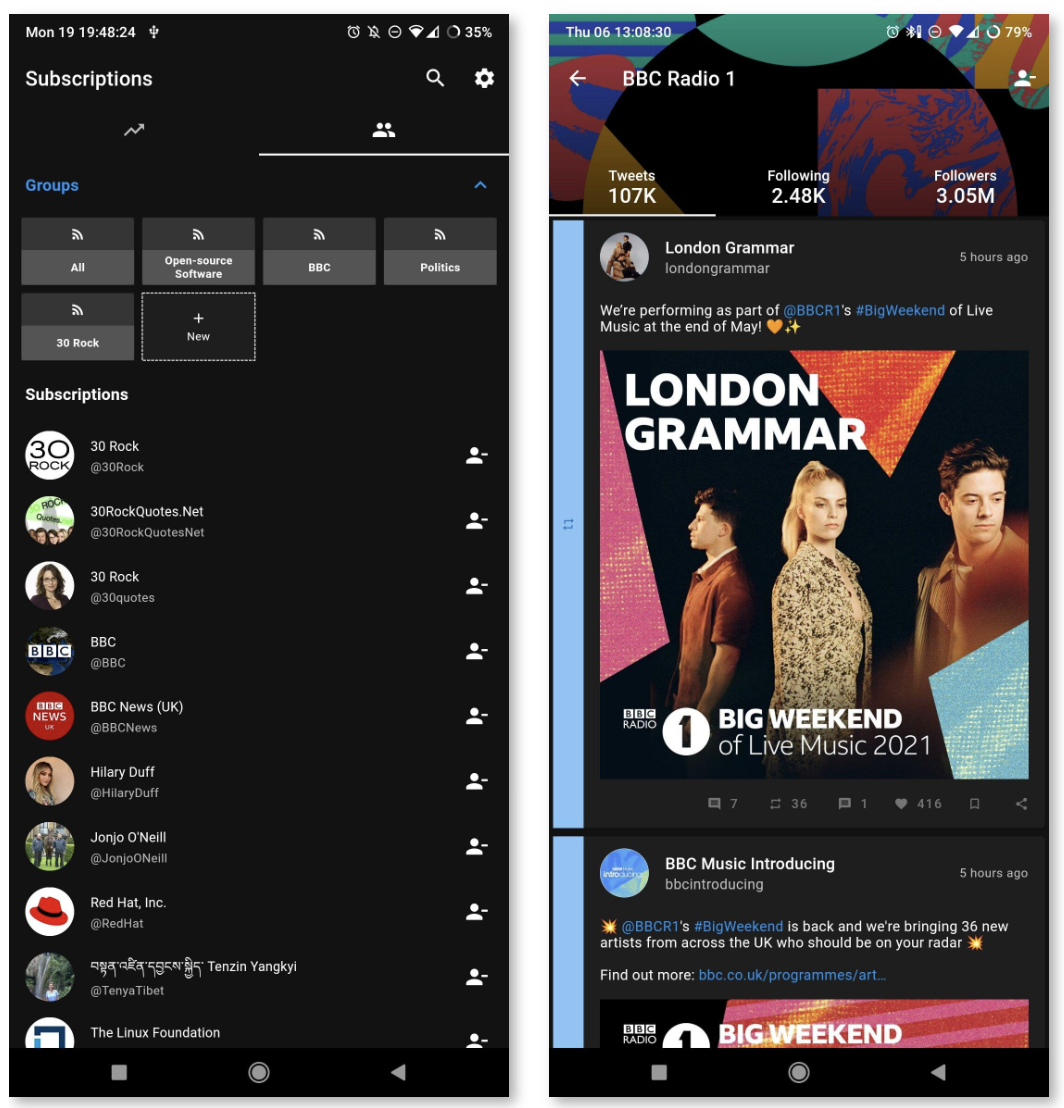Switch to the trending tab
1064x1108 pixels.
pos(134,130)
